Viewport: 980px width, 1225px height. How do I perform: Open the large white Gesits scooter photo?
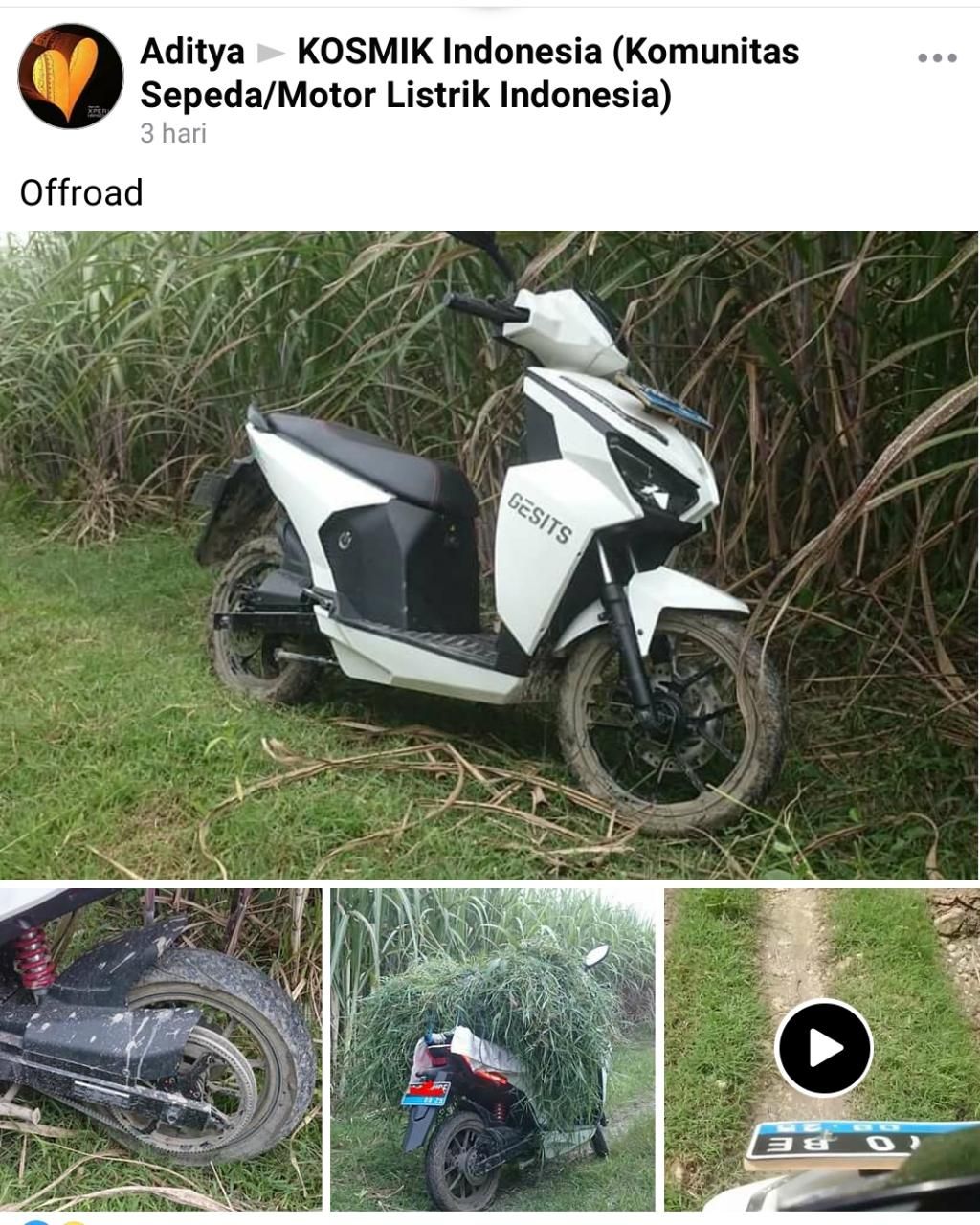(489, 555)
